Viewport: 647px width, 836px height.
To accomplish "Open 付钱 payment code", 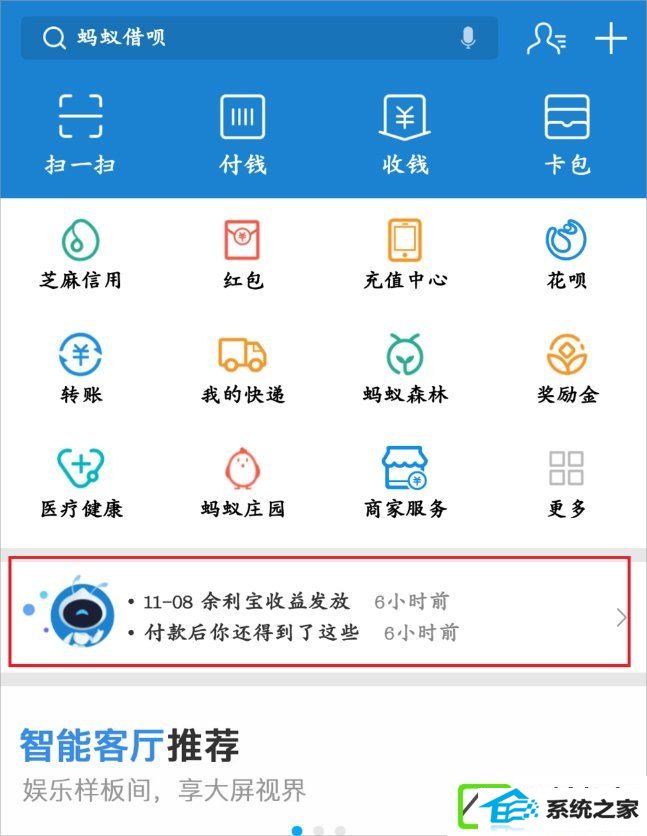I will click(x=242, y=133).
